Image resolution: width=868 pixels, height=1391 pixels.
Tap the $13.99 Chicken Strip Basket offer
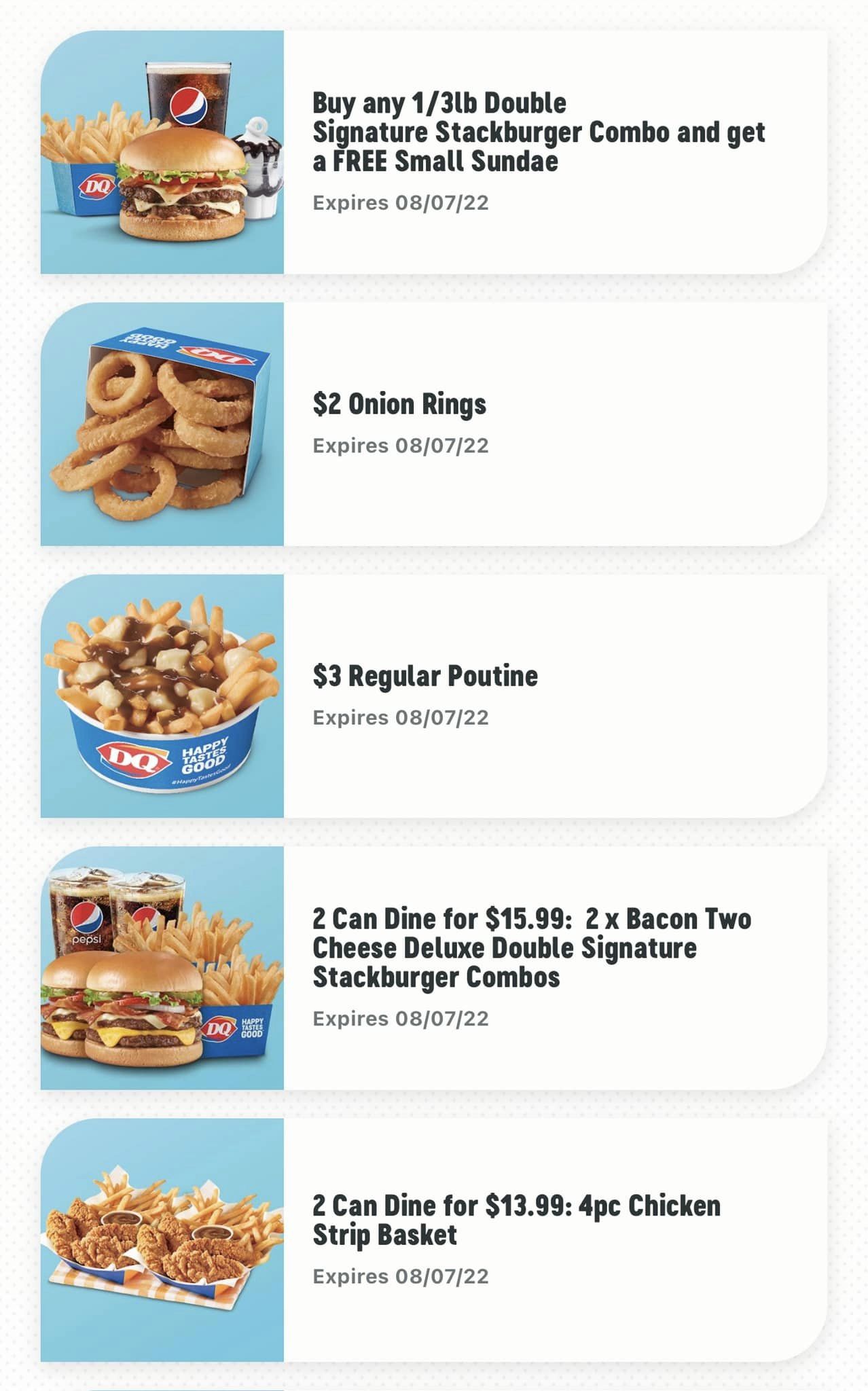pyautogui.click(x=516, y=1220)
